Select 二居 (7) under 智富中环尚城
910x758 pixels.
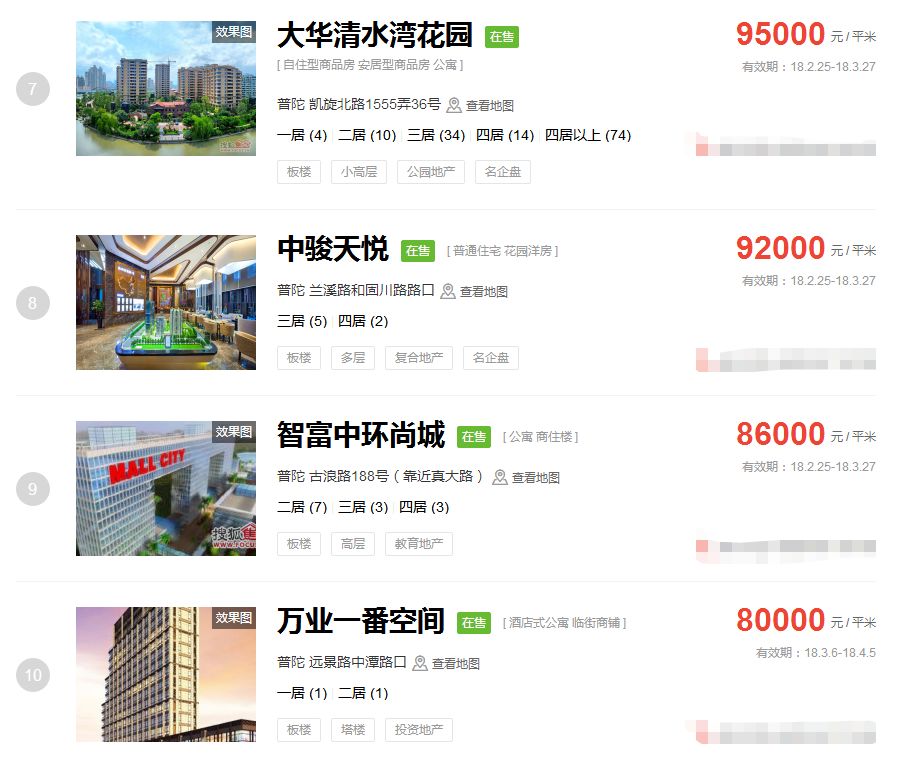pyautogui.click(x=302, y=507)
